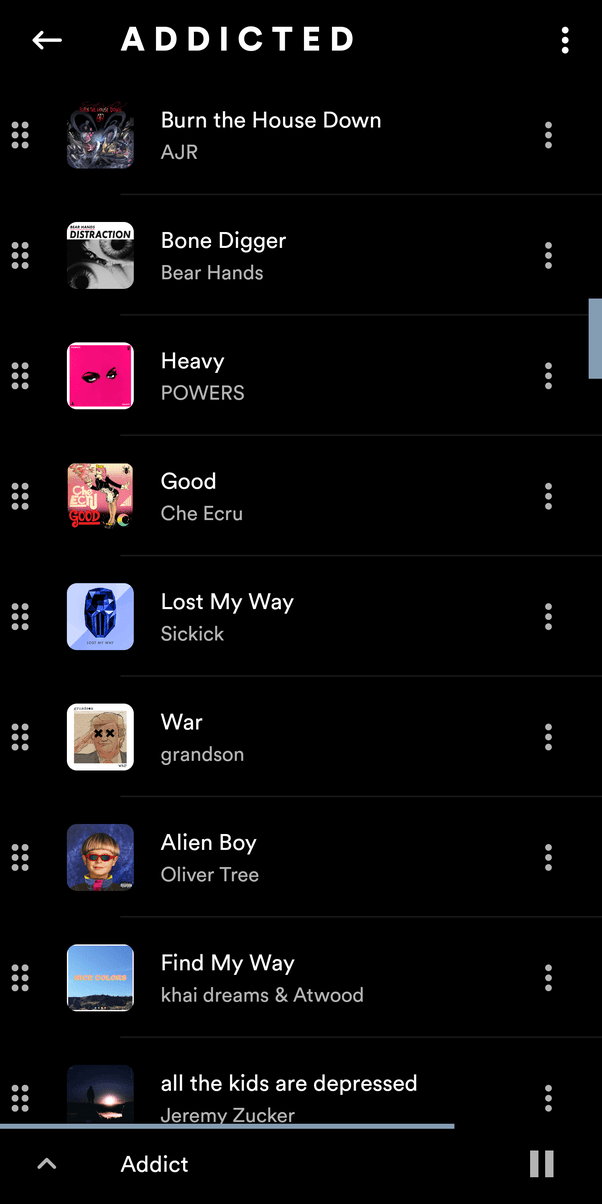Open options for Burn the House Down
Viewport: 602px width, 1204px height.
tap(548, 135)
